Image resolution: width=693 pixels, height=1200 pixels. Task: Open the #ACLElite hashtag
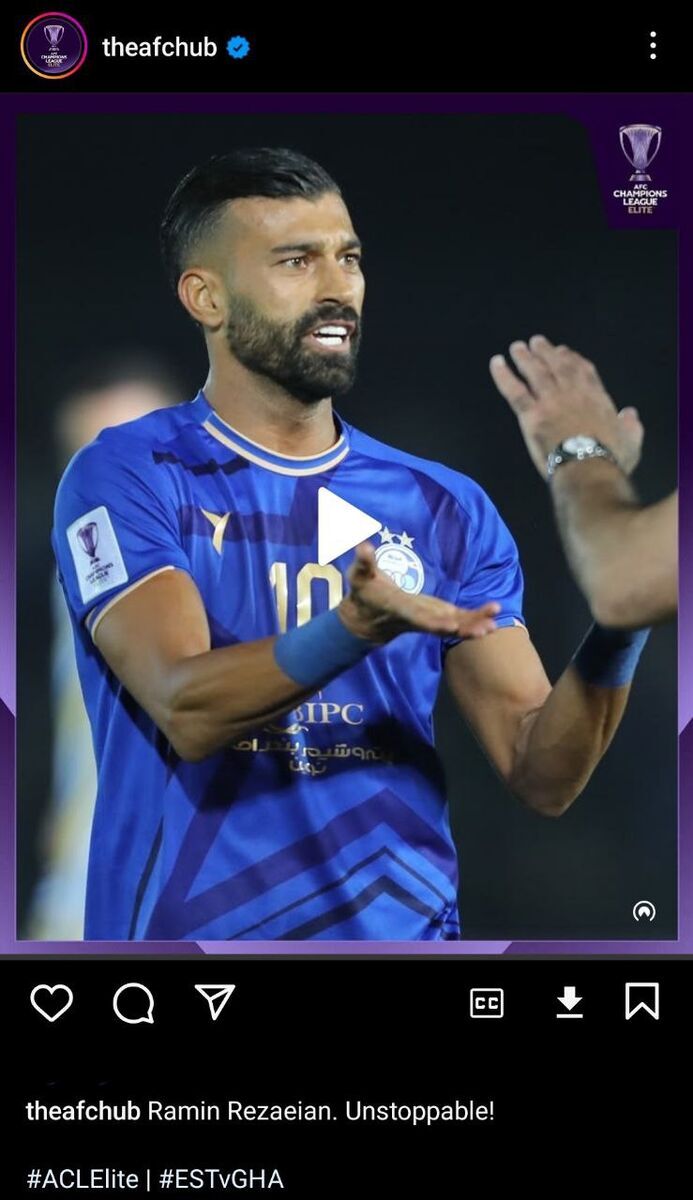click(x=82, y=1179)
